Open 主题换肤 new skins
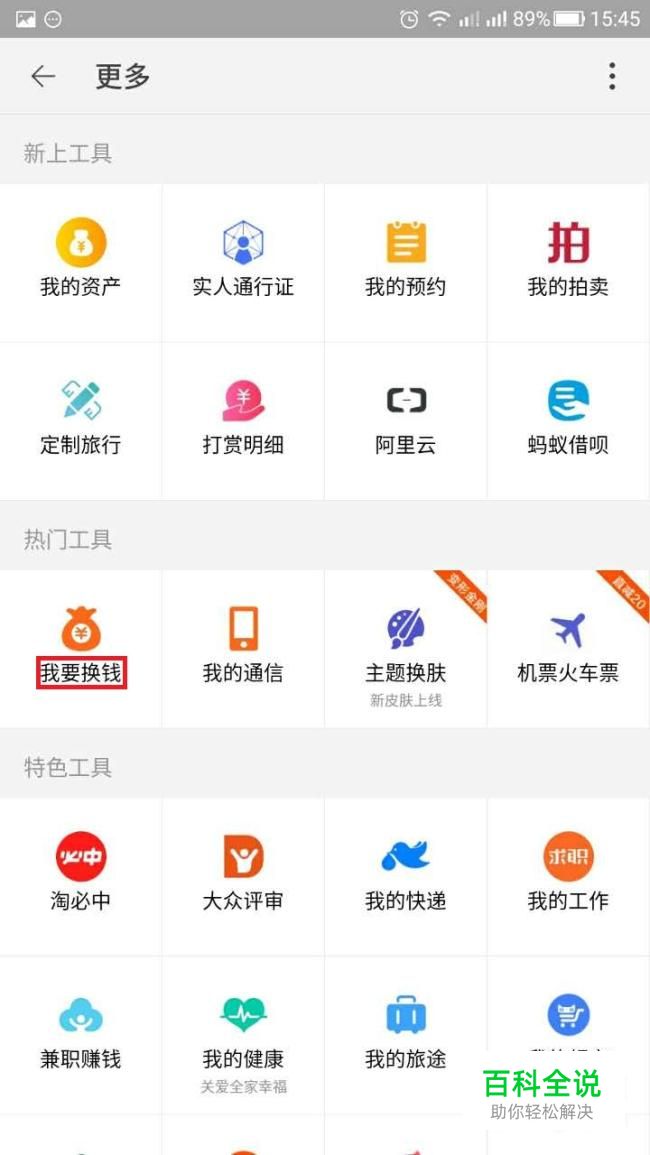650x1155 pixels. pyautogui.click(x=405, y=648)
